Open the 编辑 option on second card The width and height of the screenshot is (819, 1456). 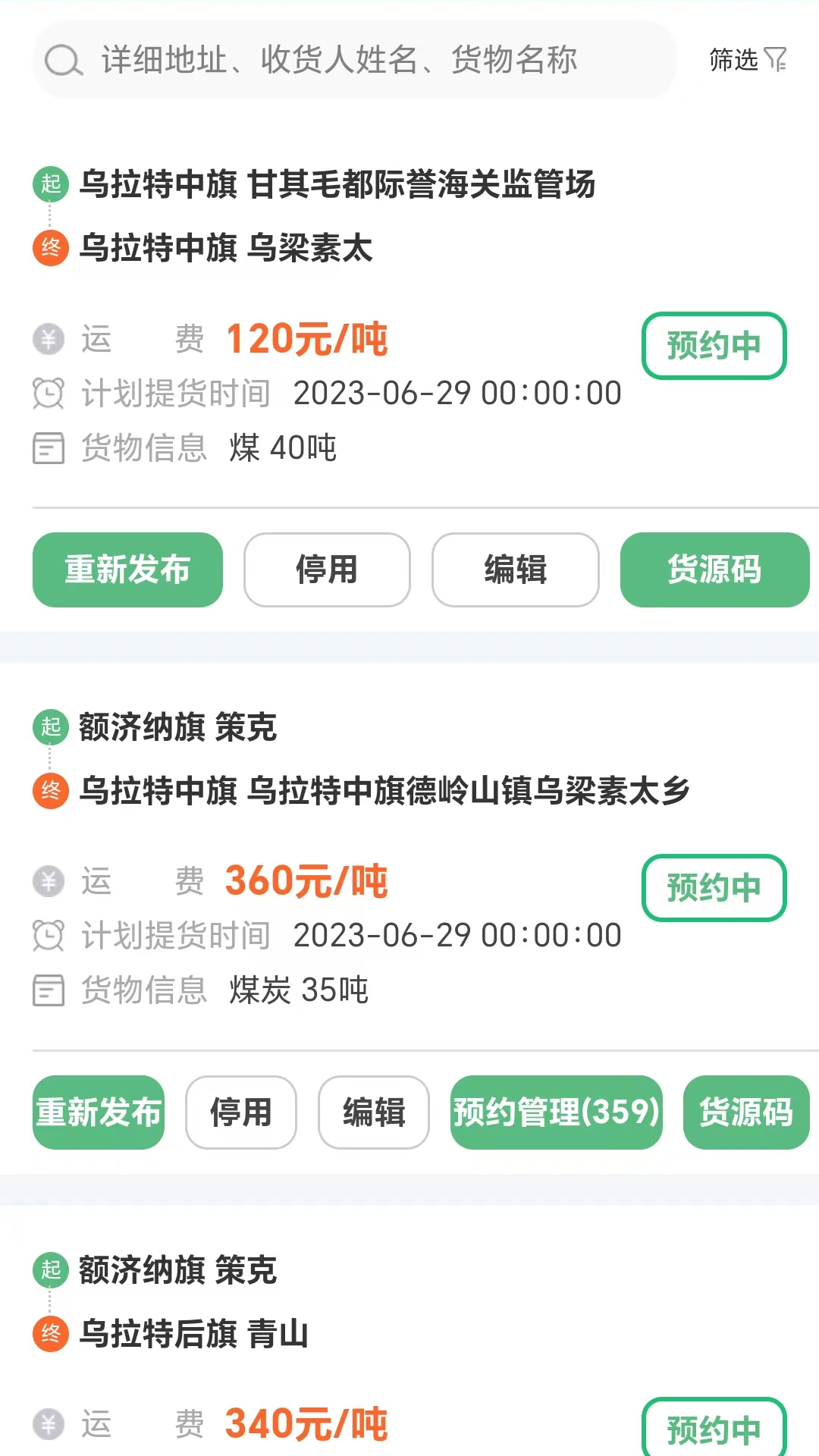click(x=372, y=1112)
